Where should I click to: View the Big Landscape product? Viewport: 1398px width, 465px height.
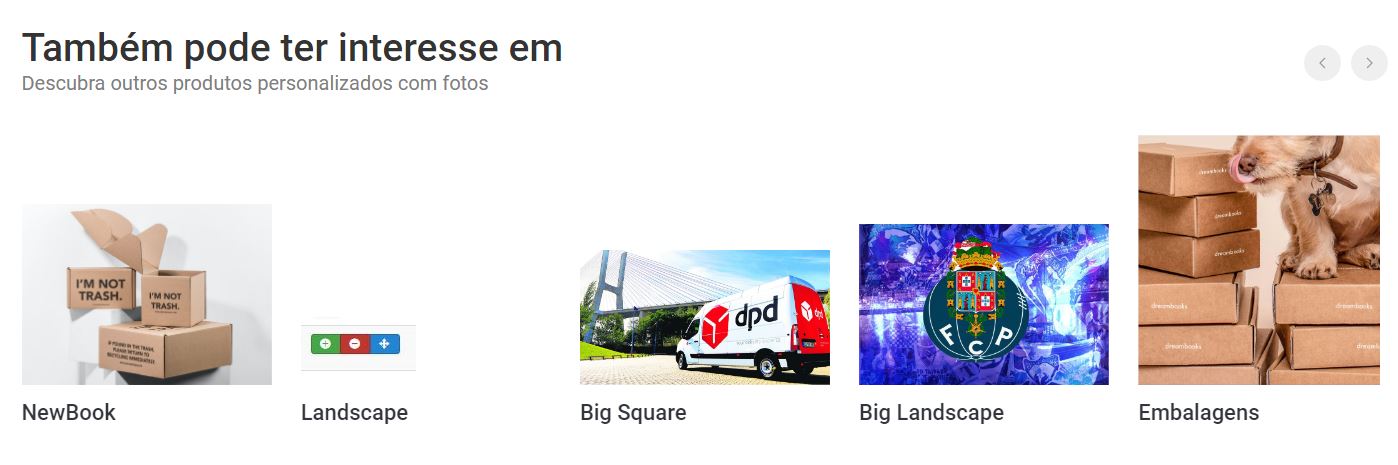point(983,304)
